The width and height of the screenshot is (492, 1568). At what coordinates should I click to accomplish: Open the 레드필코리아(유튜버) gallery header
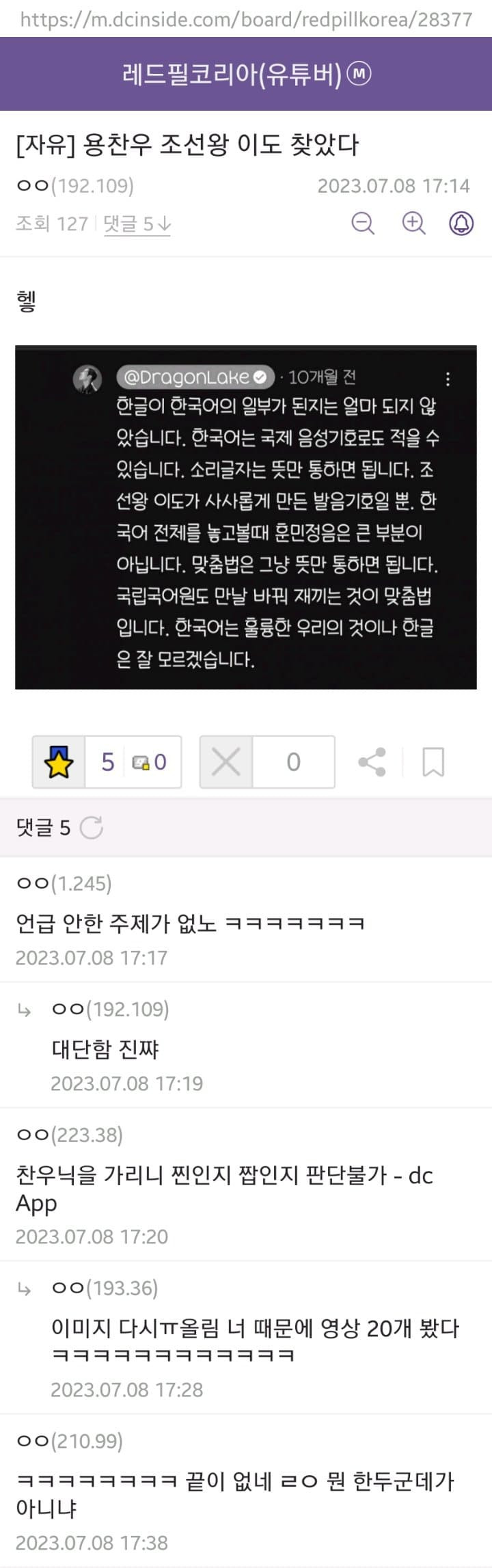(x=246, y=74)
